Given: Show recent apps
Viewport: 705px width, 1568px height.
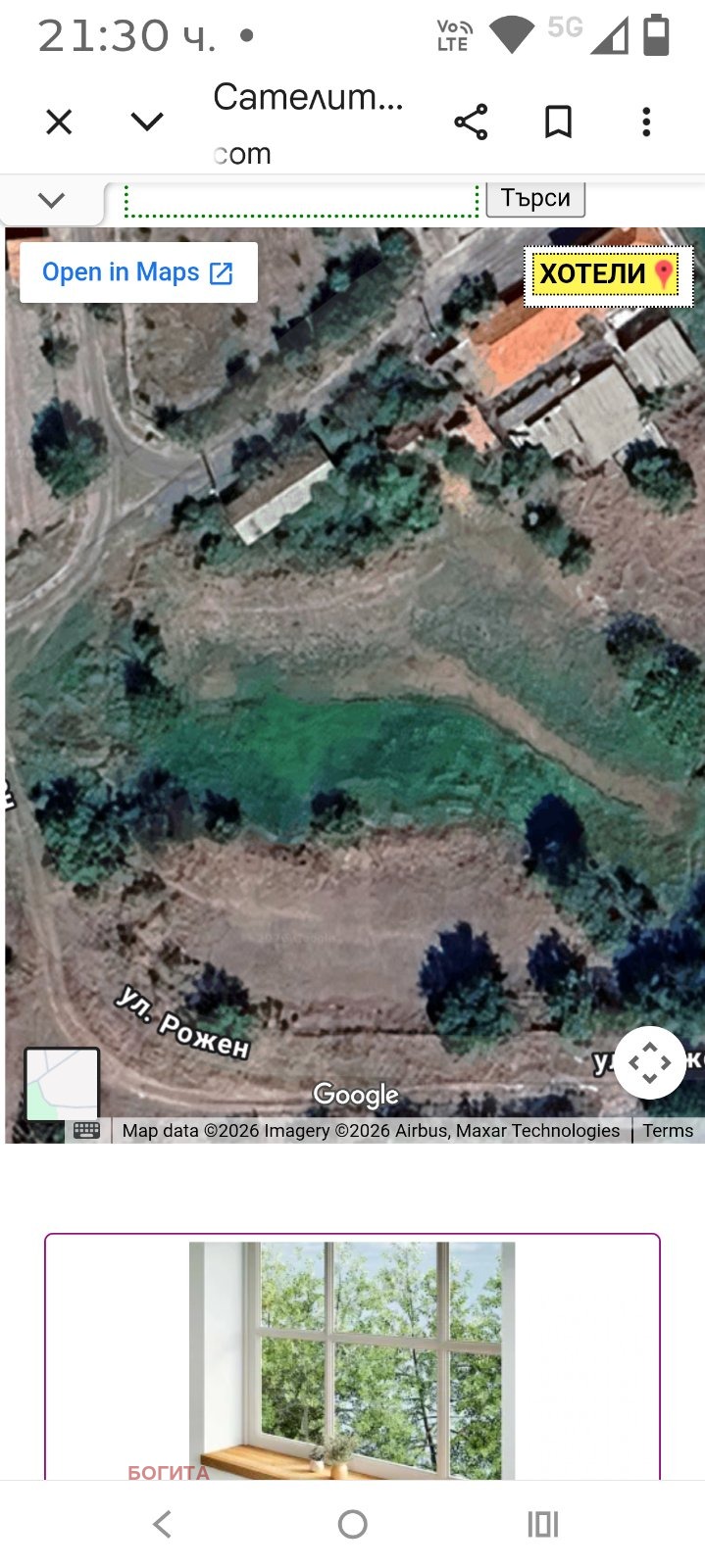Looking at the screenshot, I should [542, 1524].
